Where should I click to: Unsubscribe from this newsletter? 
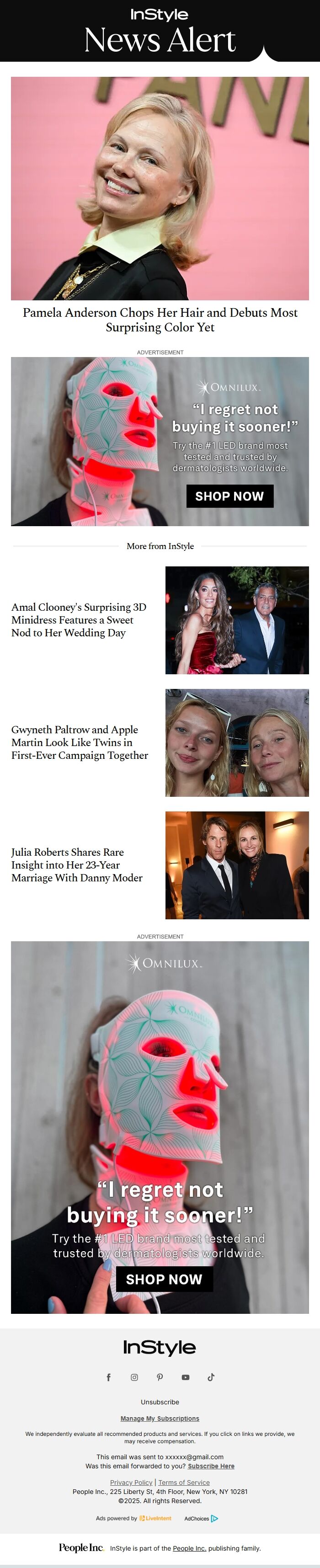click(x=160, y=1402)
